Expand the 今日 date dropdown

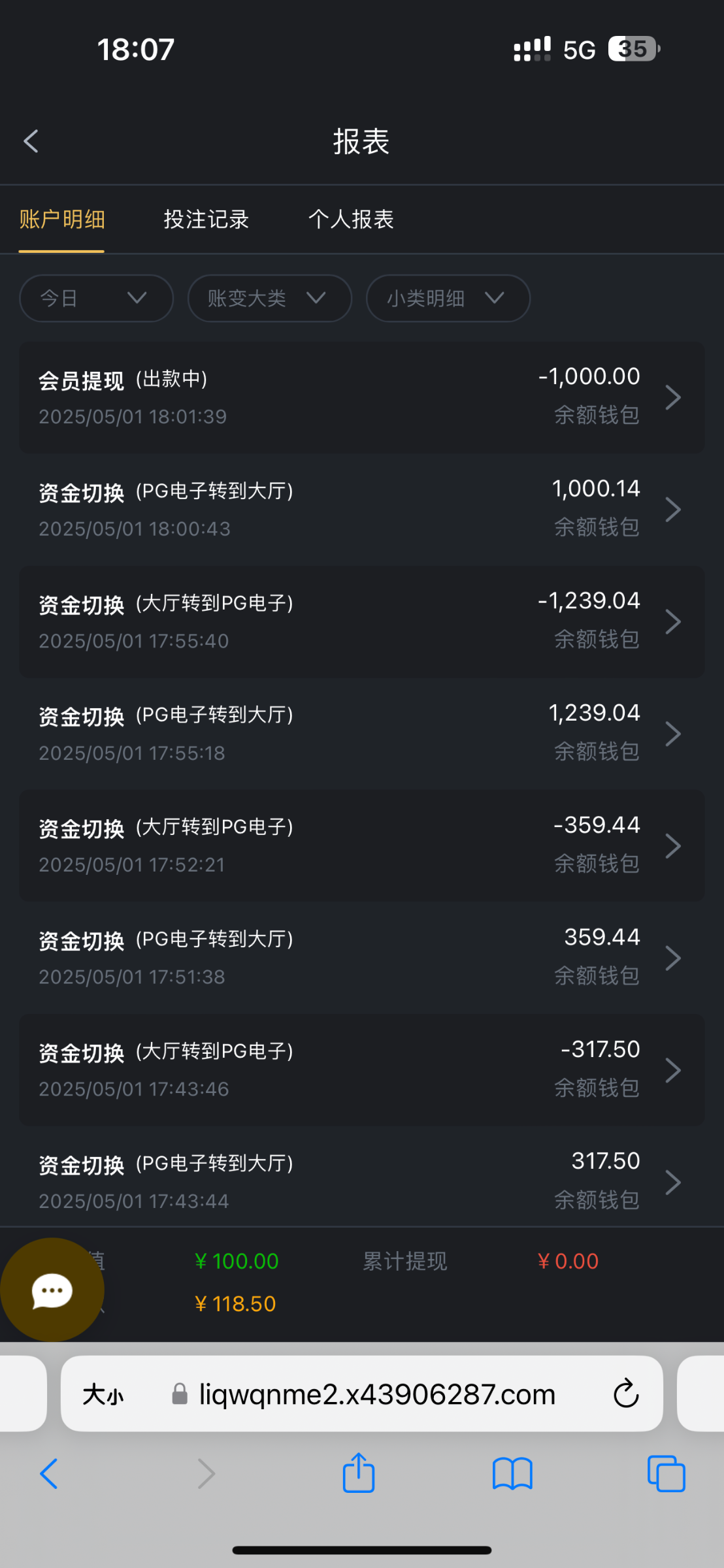[x=96, y=298]
